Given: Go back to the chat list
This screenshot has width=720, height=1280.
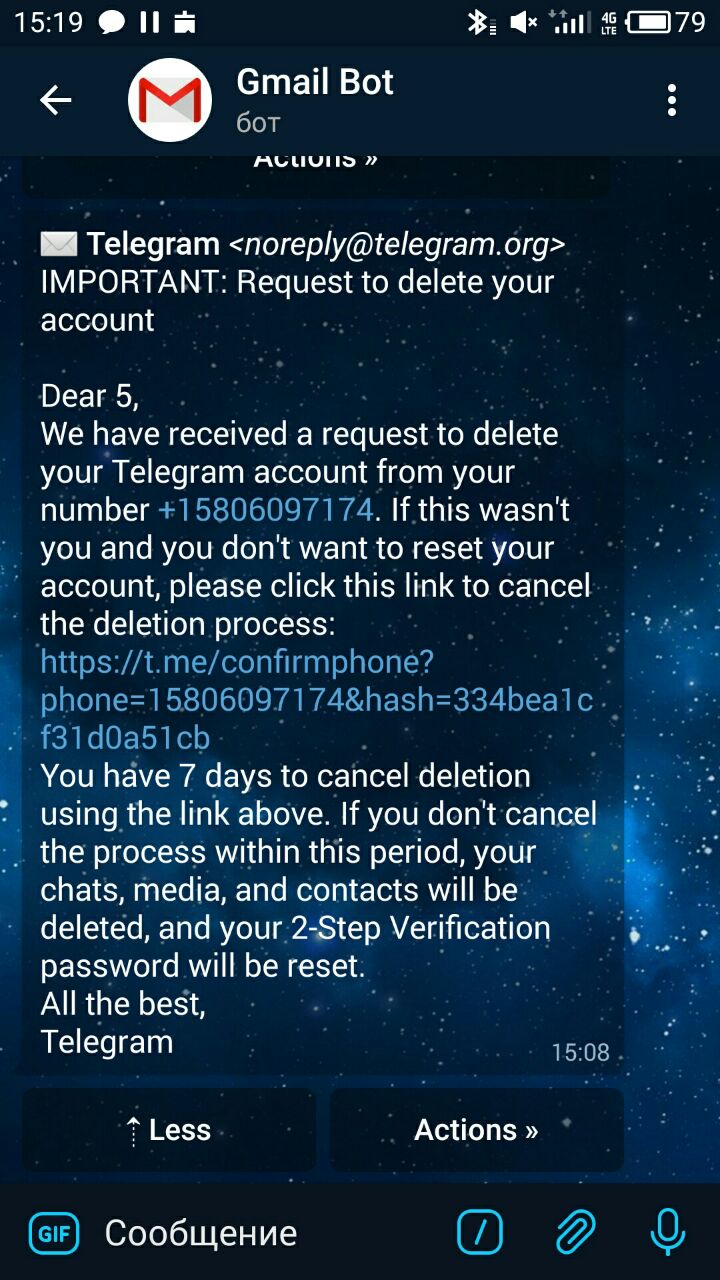Looking at the screenshot, I should 55,100.
